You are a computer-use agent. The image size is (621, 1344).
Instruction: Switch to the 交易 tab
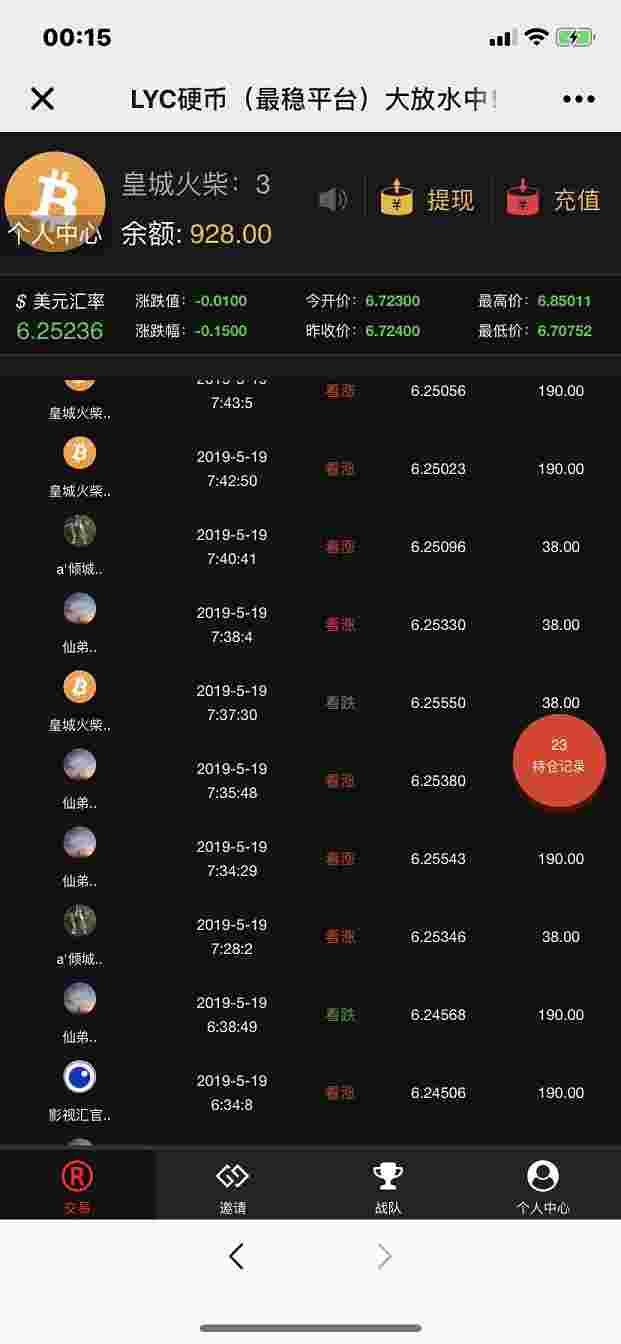coord(77,1186)
